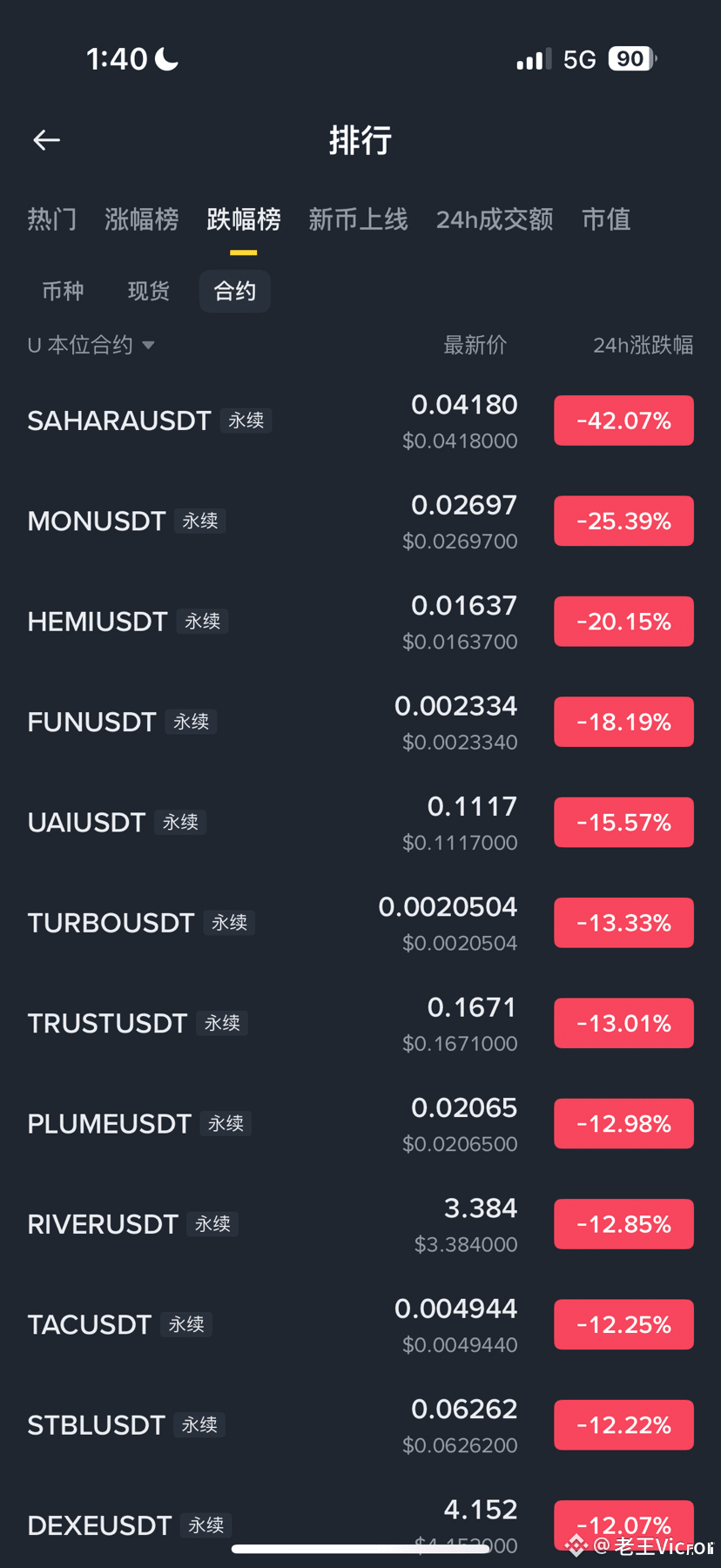
Task: View the TRUSTUSDT contract details
Action: 108,1024
